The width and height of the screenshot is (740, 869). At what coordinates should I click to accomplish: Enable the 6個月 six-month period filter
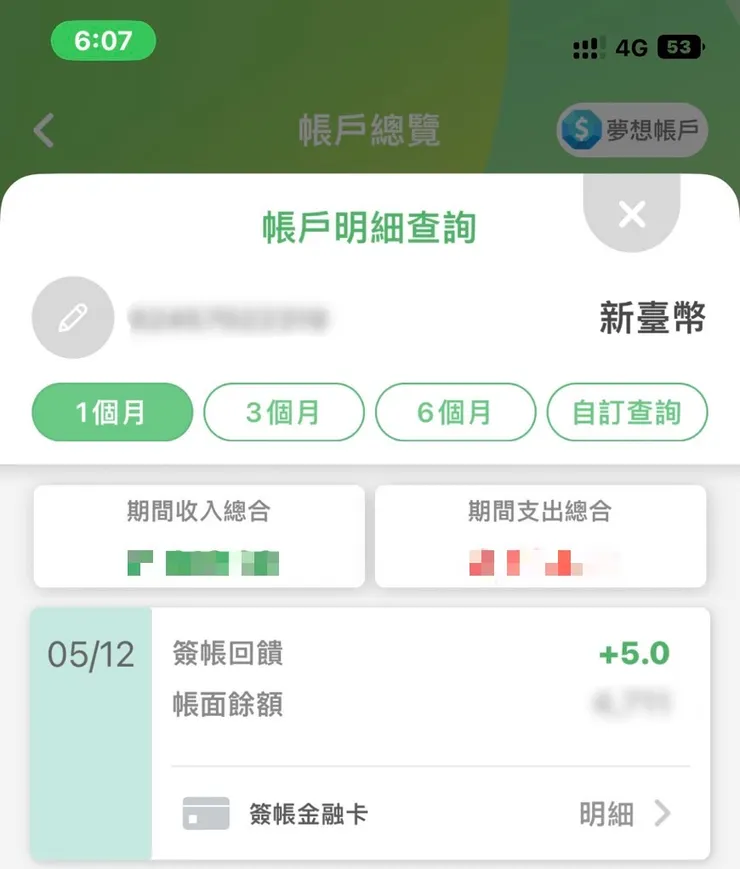click(x=455, y=412)
